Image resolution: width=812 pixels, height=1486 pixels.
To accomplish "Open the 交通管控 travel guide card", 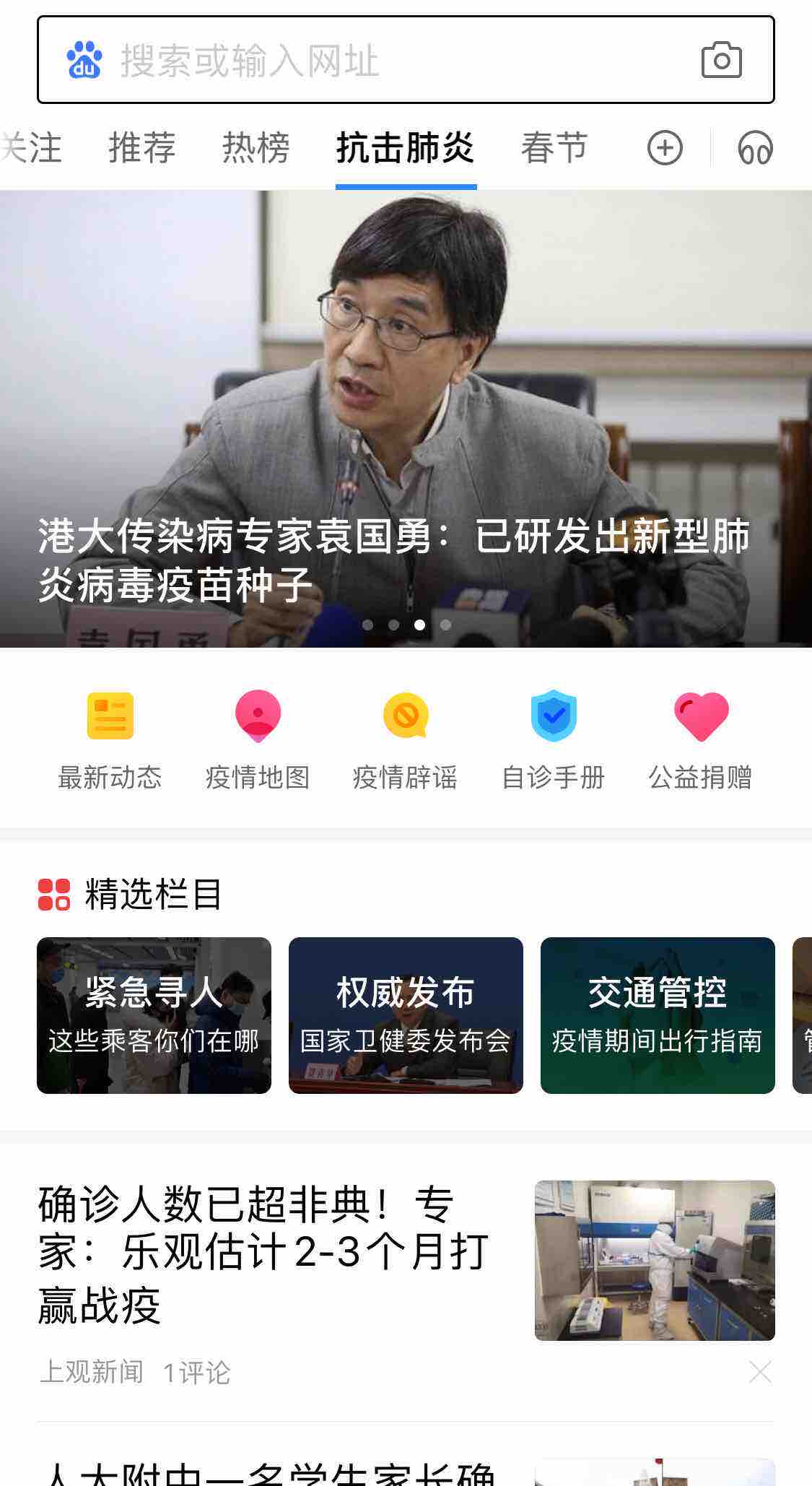I will (x=658, y=1014).
